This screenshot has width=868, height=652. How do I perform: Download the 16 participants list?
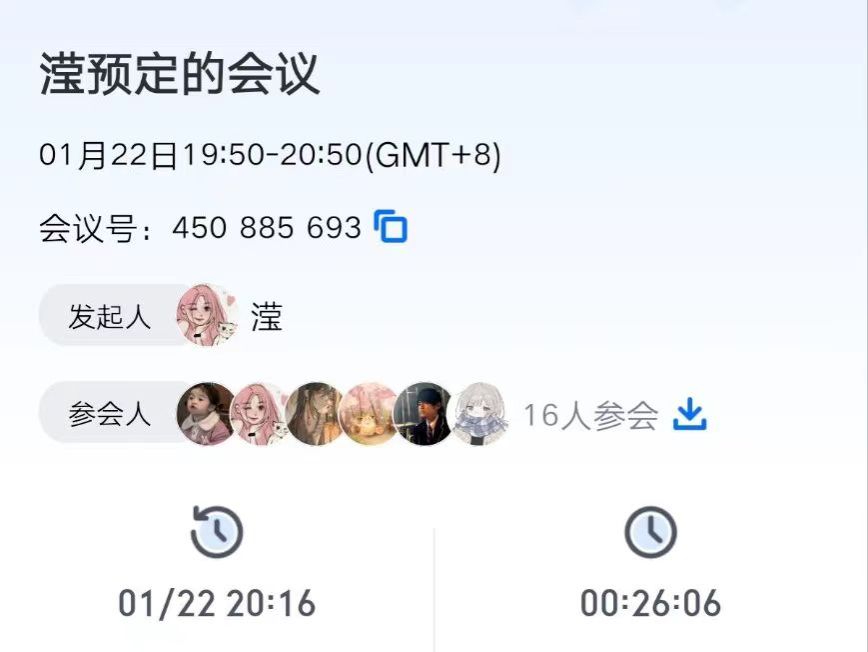(x=690, y=414)
